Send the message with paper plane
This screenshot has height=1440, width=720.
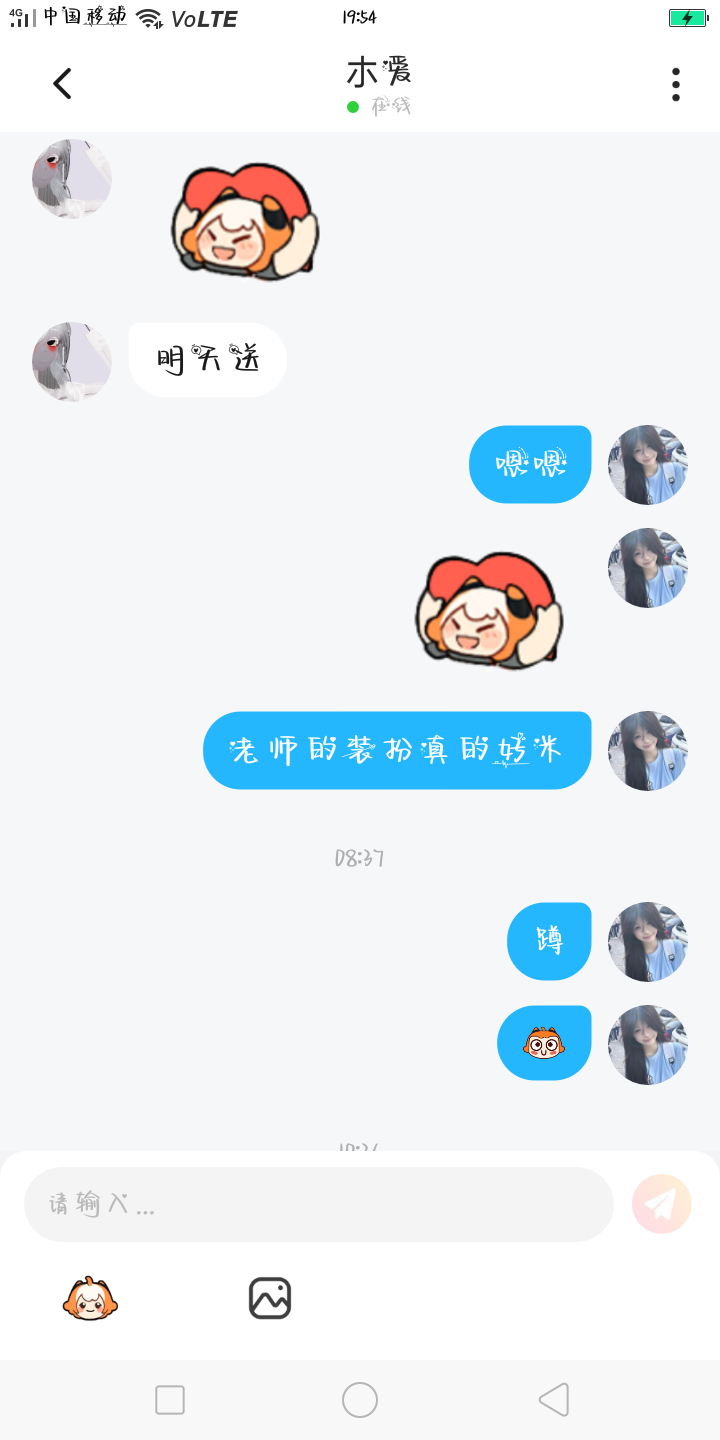(x=661, y=1204)
